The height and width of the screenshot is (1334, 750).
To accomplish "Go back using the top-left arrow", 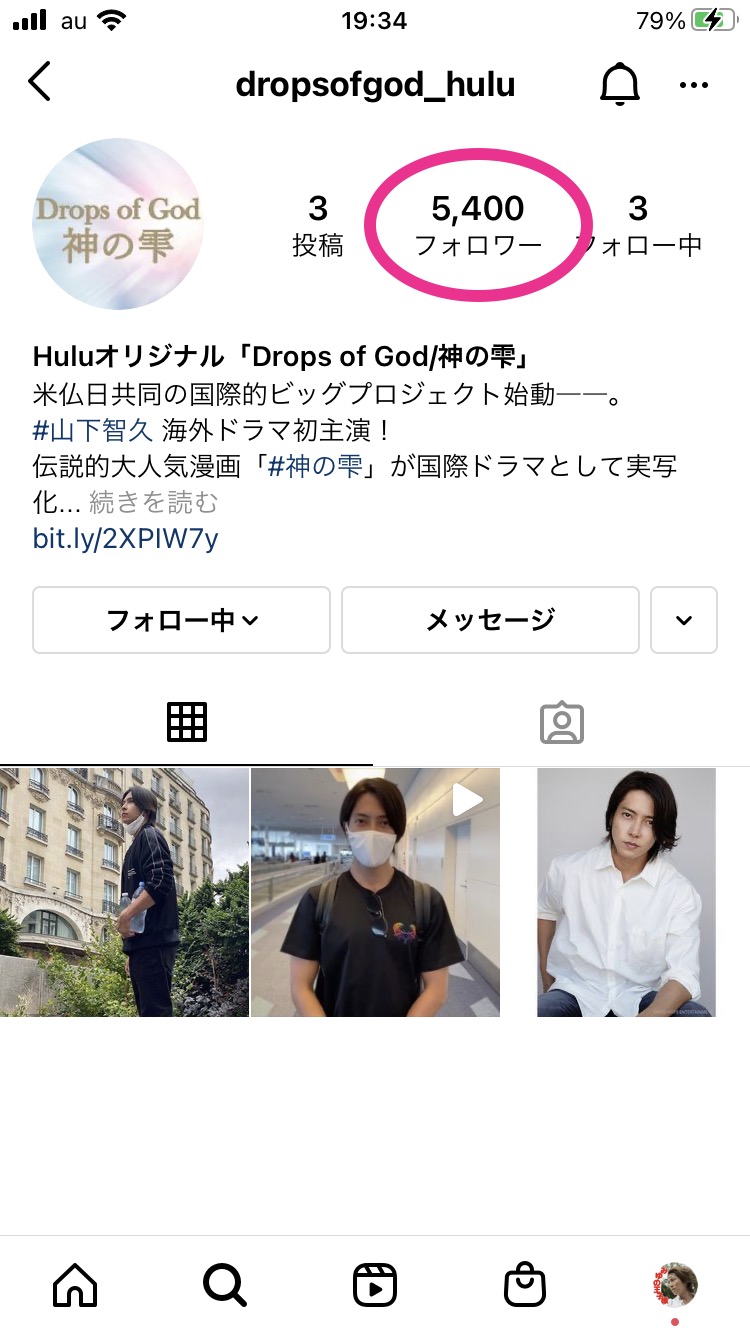I will 39,82.
